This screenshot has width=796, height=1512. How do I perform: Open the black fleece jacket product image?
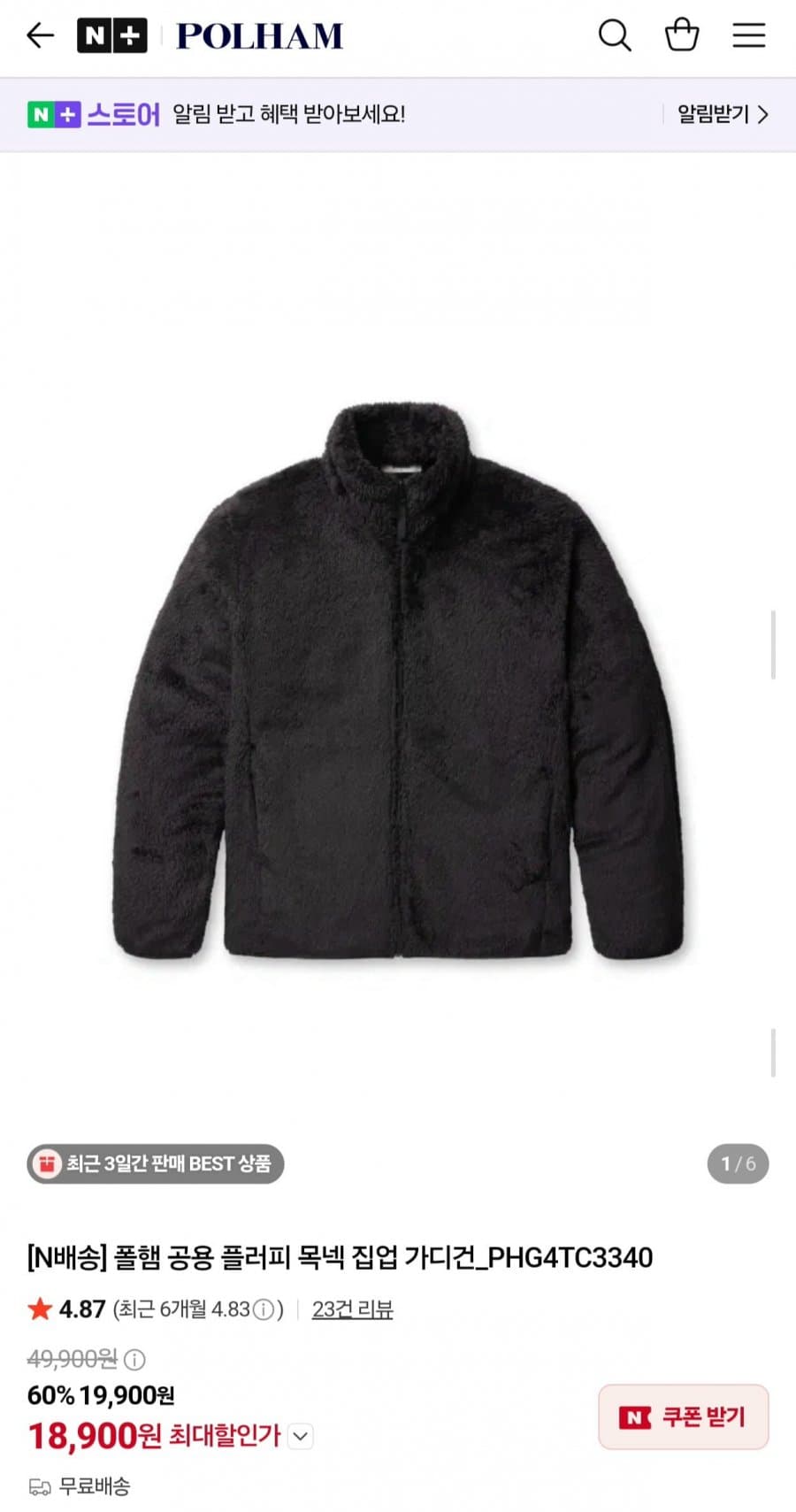click(398, 681)
